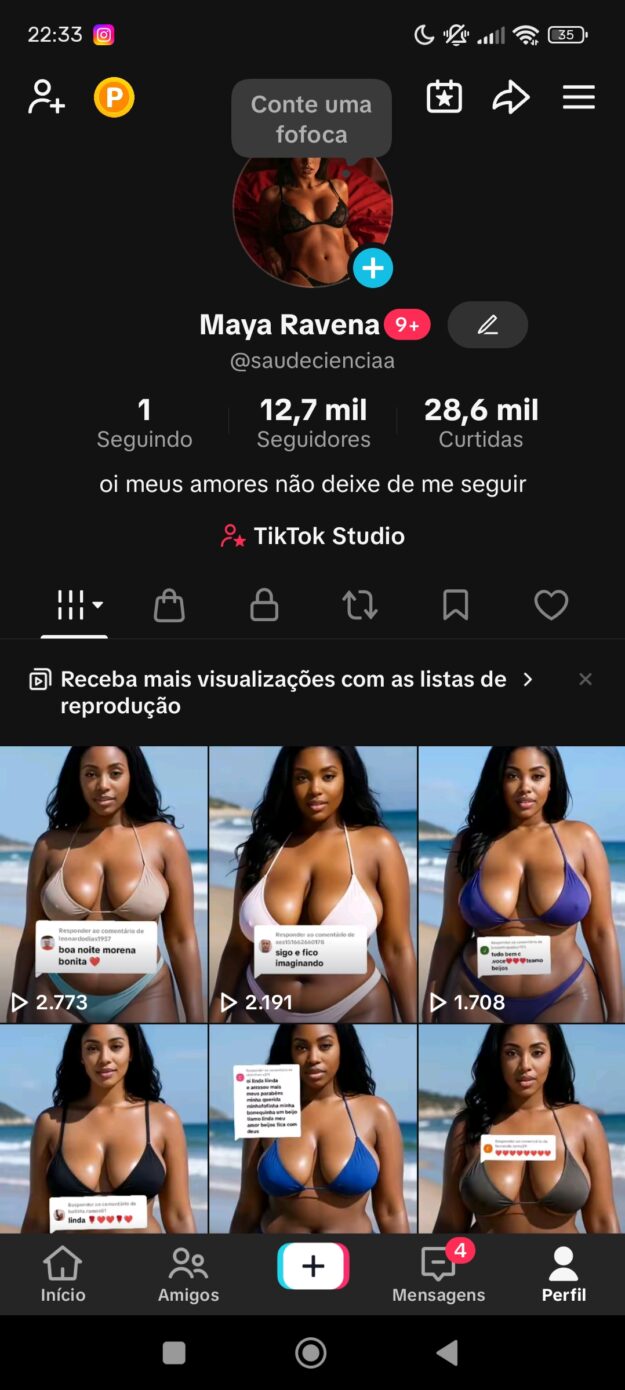Switch to the private videos lock tab
The height and width of the screenshot is (1390, 625).
tap(264, 605)
